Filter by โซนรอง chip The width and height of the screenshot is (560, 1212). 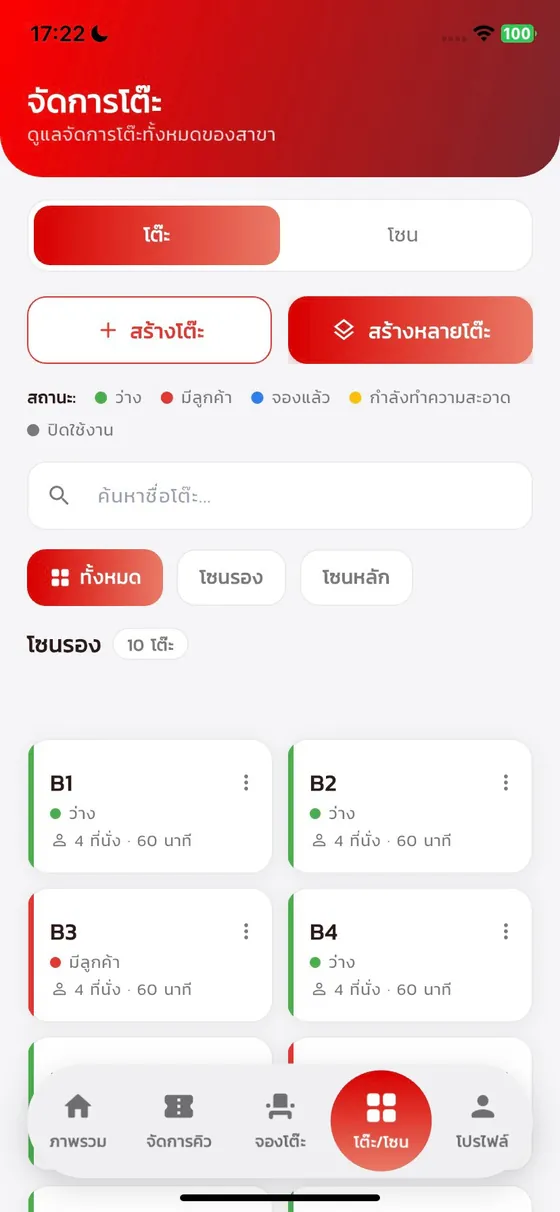[231, 577]
